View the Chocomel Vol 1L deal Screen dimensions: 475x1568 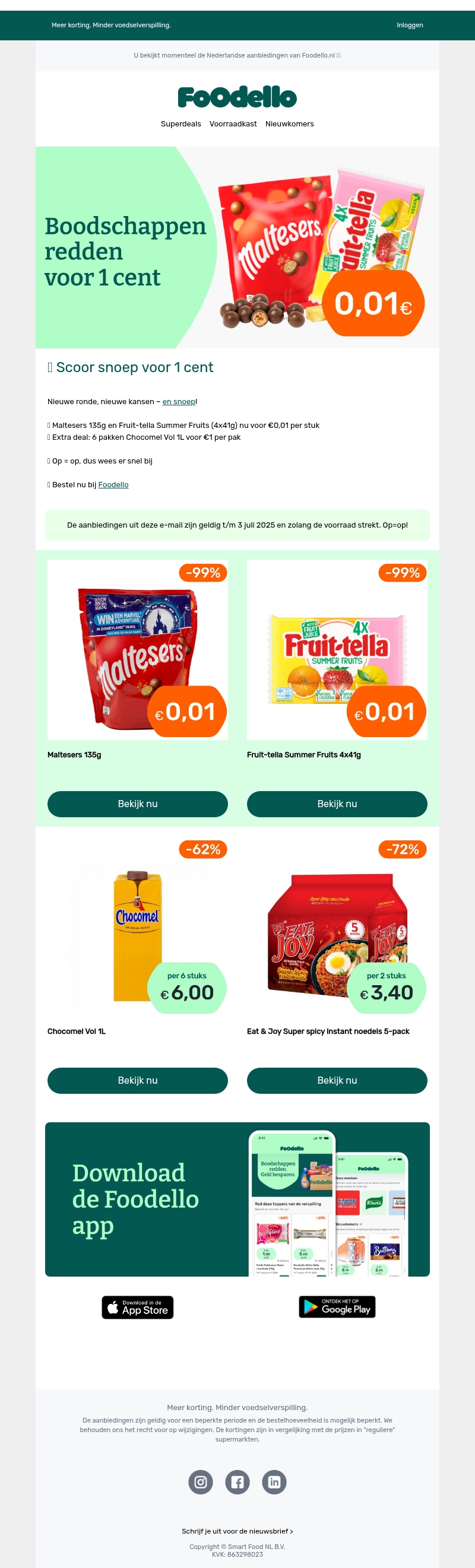click(138, 1080)
